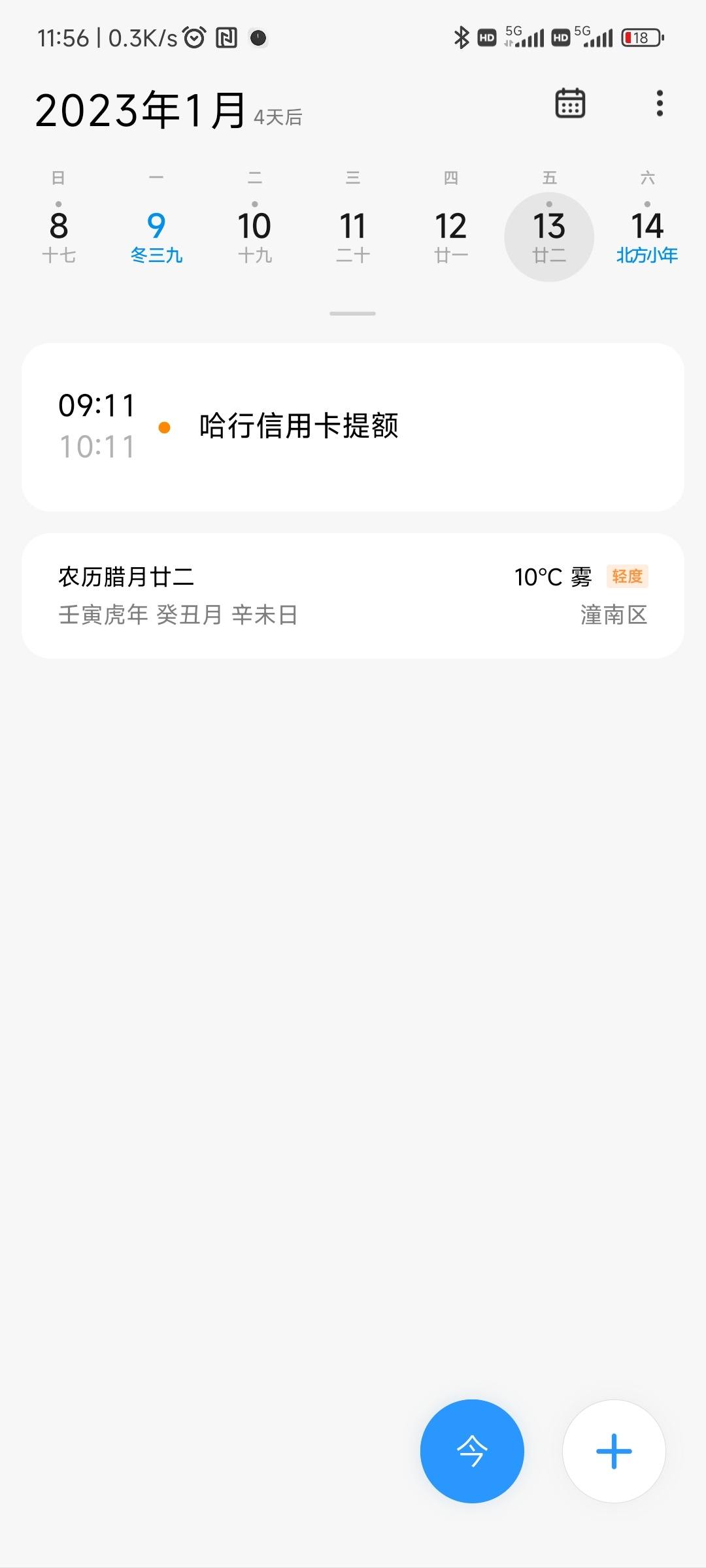Open the 哈行信用卡提额 event
Viewport: 706px width, 1568px height.
point(353,427)
